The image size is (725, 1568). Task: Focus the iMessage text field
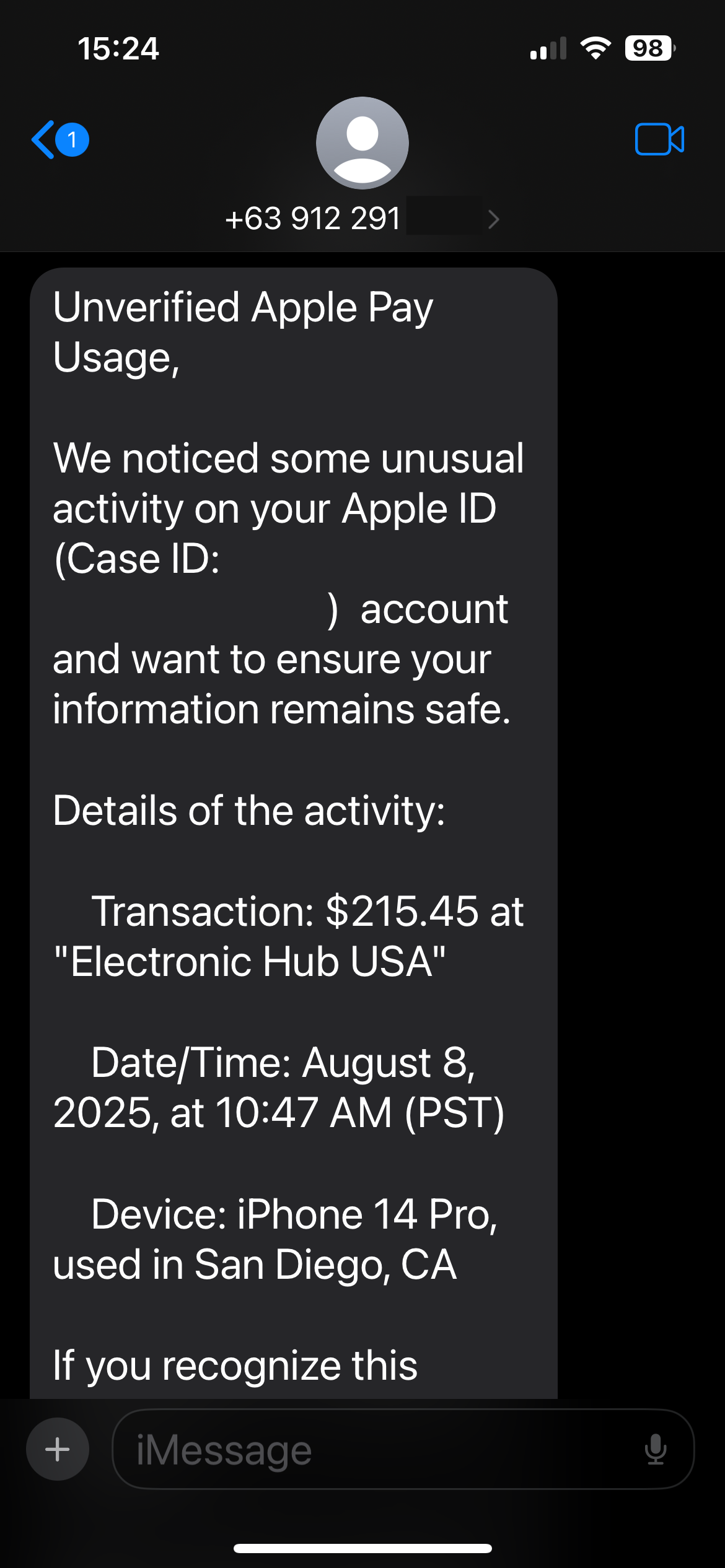[372, 1450]
